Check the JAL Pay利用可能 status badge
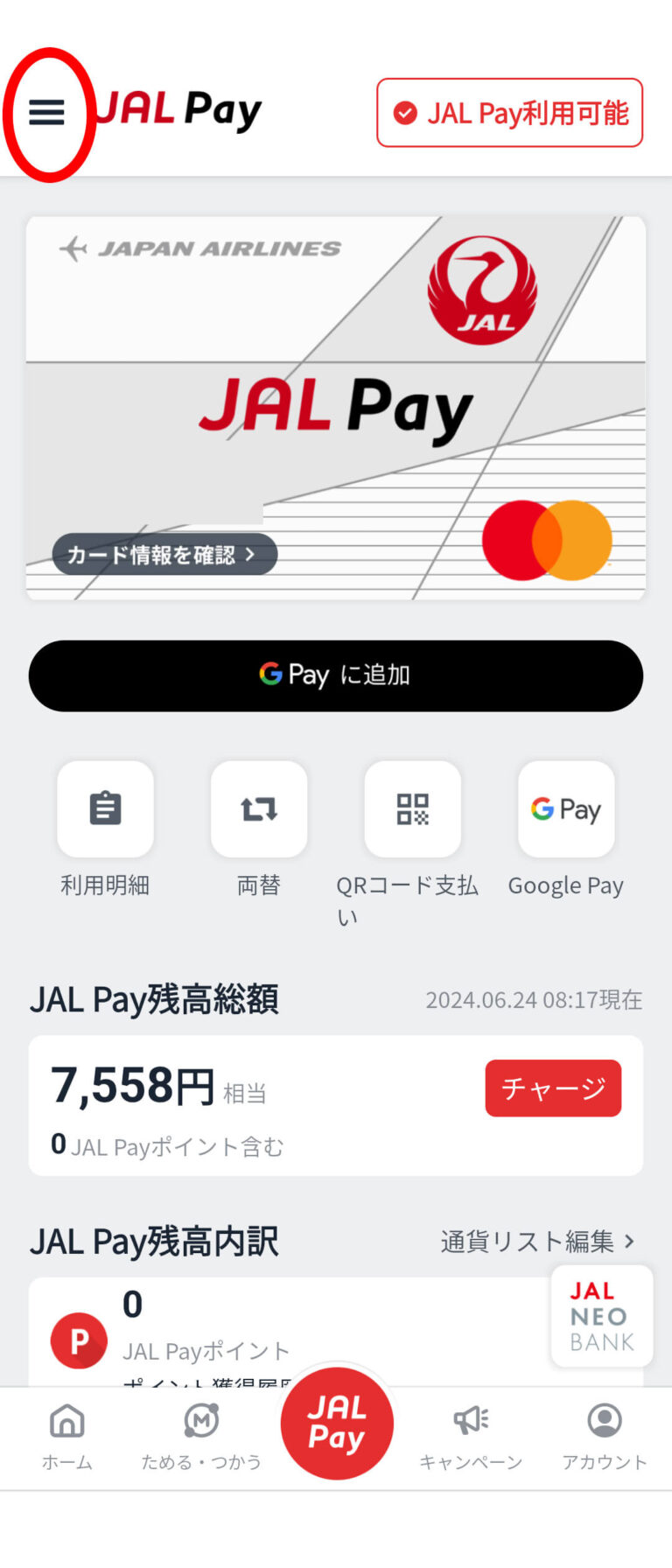This screenshot has width=672, height=1568. point(509,113)
